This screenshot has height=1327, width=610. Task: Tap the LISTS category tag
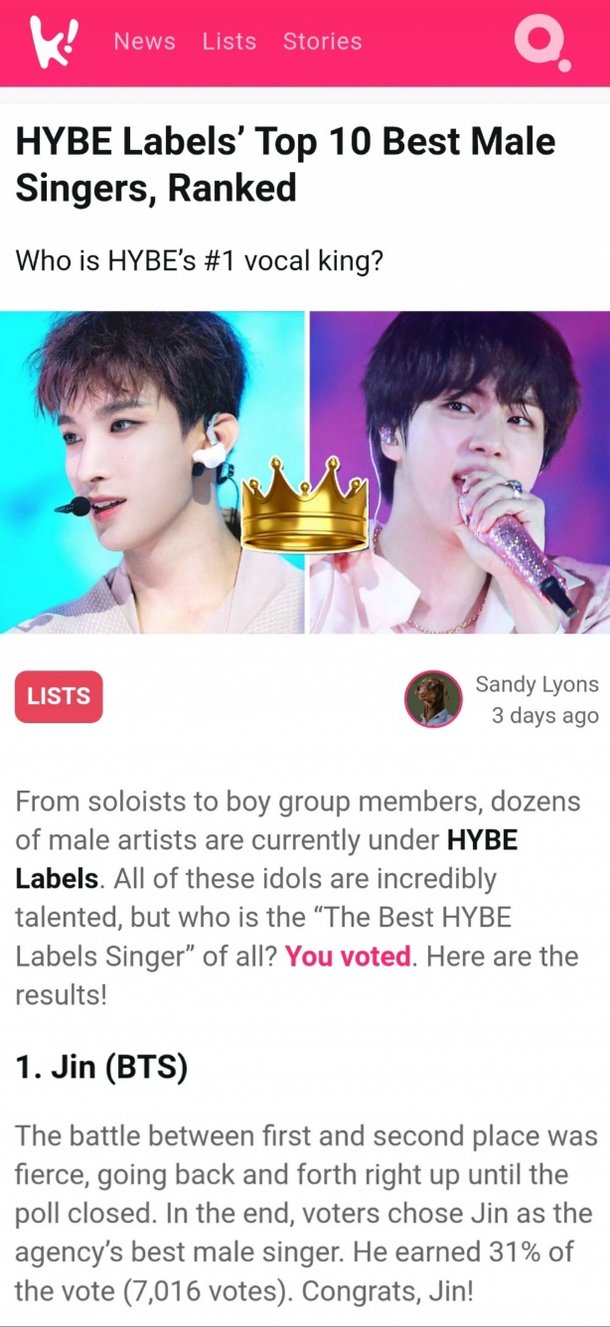58,697
